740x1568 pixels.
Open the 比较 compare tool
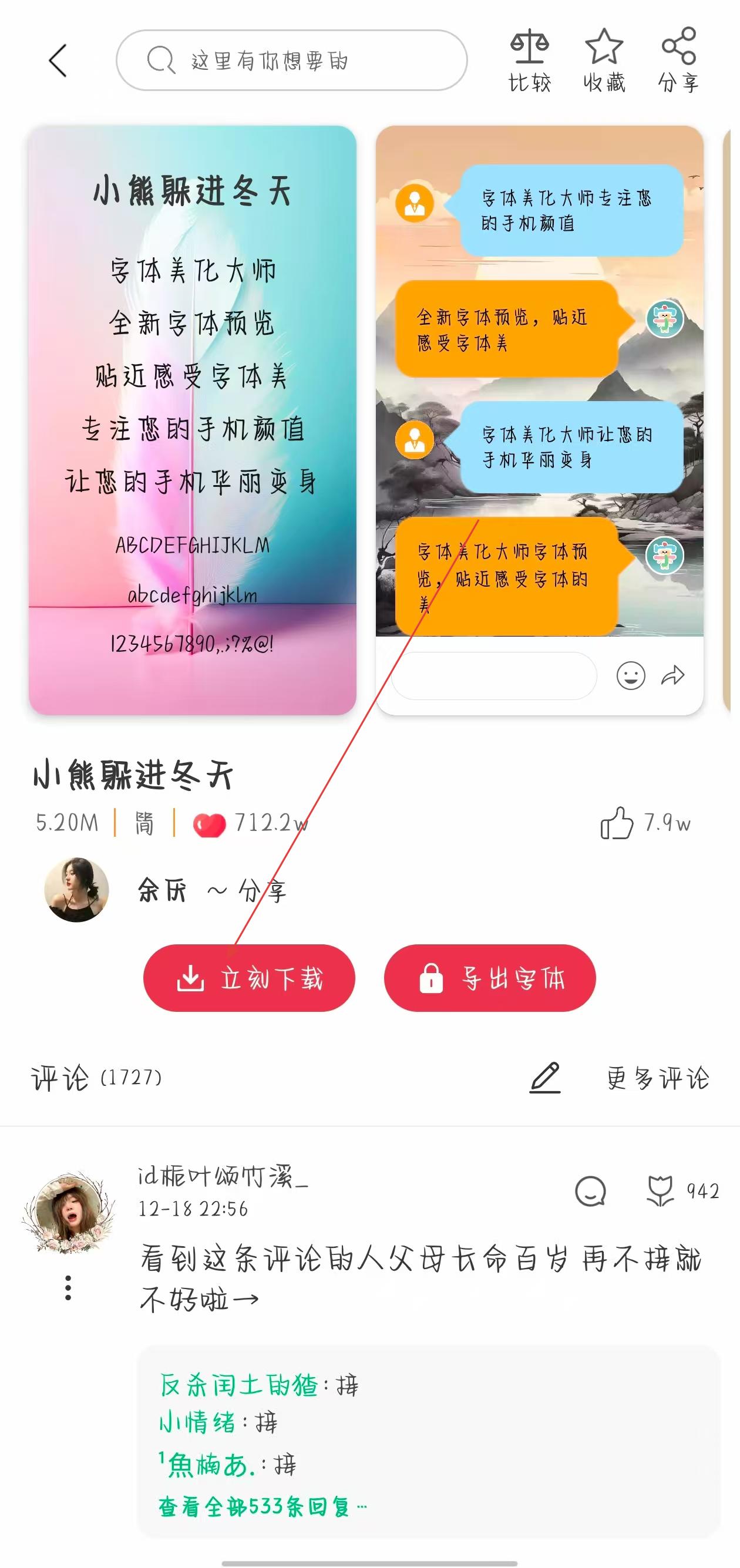point(529,60)
